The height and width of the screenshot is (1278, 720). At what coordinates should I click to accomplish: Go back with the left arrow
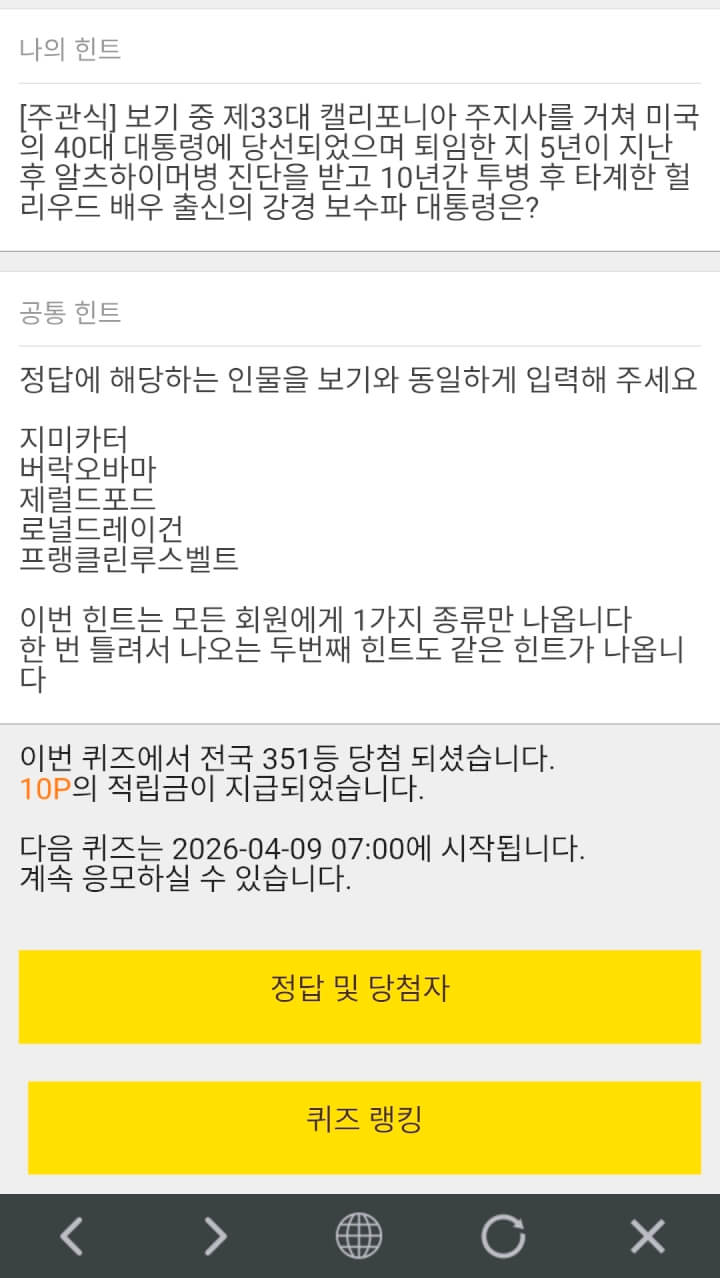point(71,1236)
